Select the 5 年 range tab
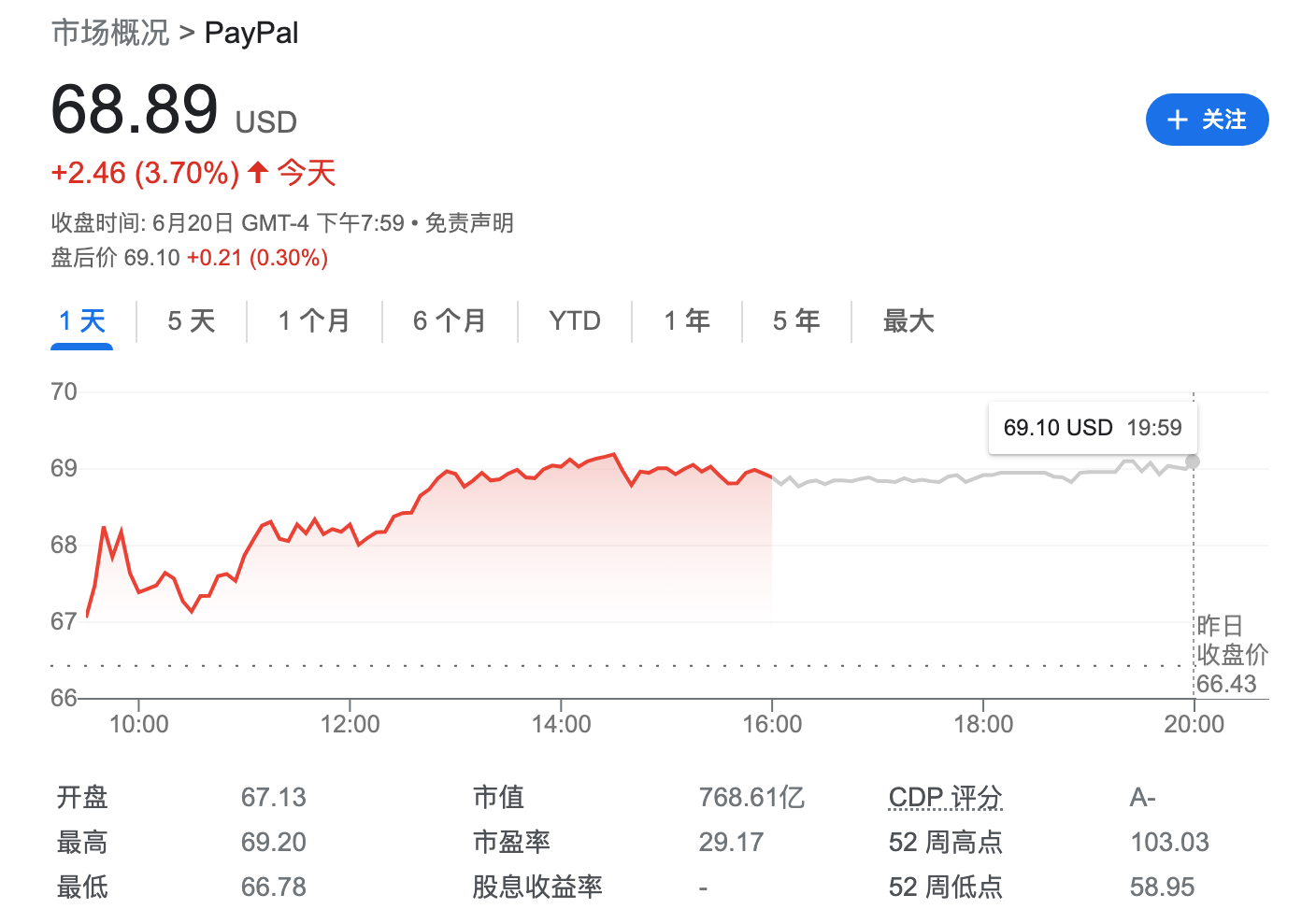Viewport: 1316px width, 923px height. [x=796, y=321]
